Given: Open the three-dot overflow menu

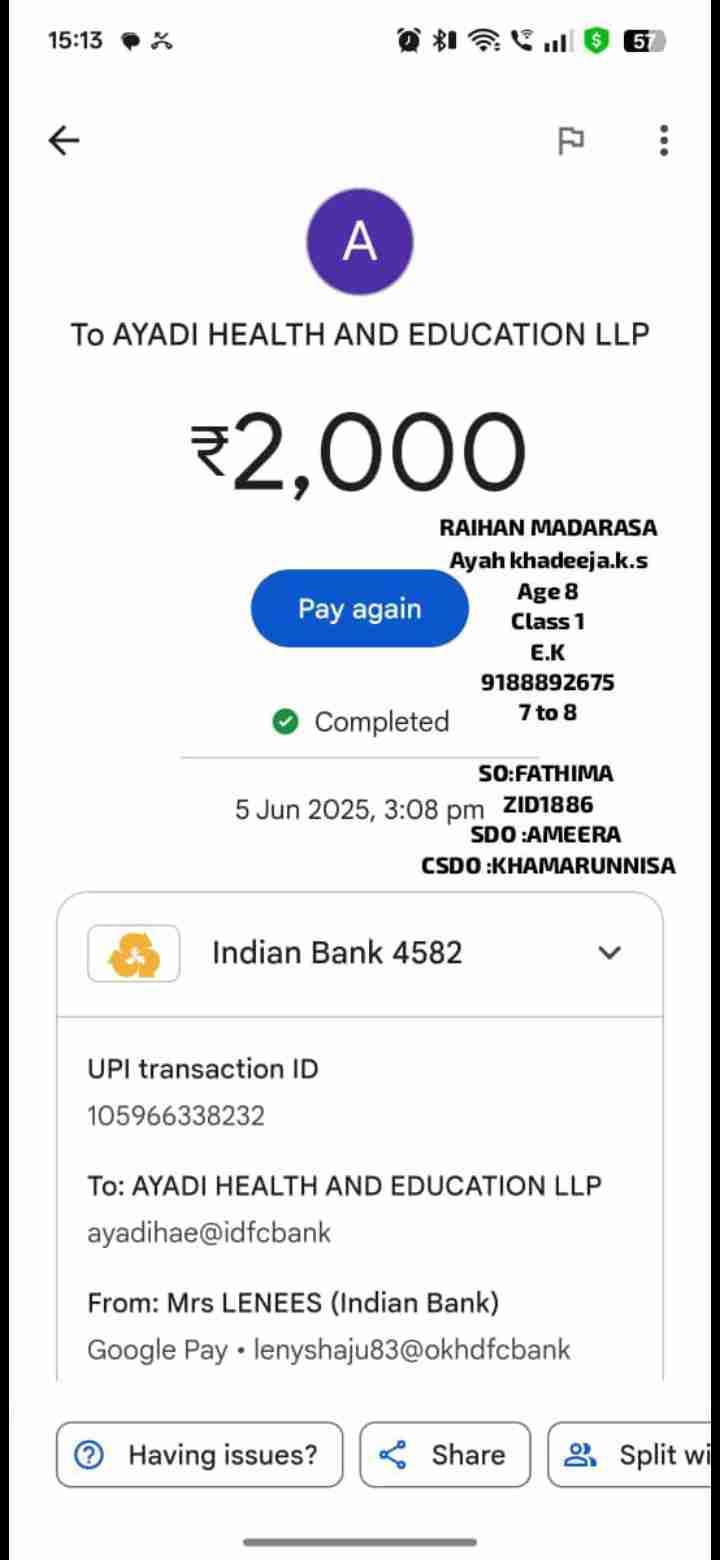Looking at the screenshot, I should [x=664, y=141].
